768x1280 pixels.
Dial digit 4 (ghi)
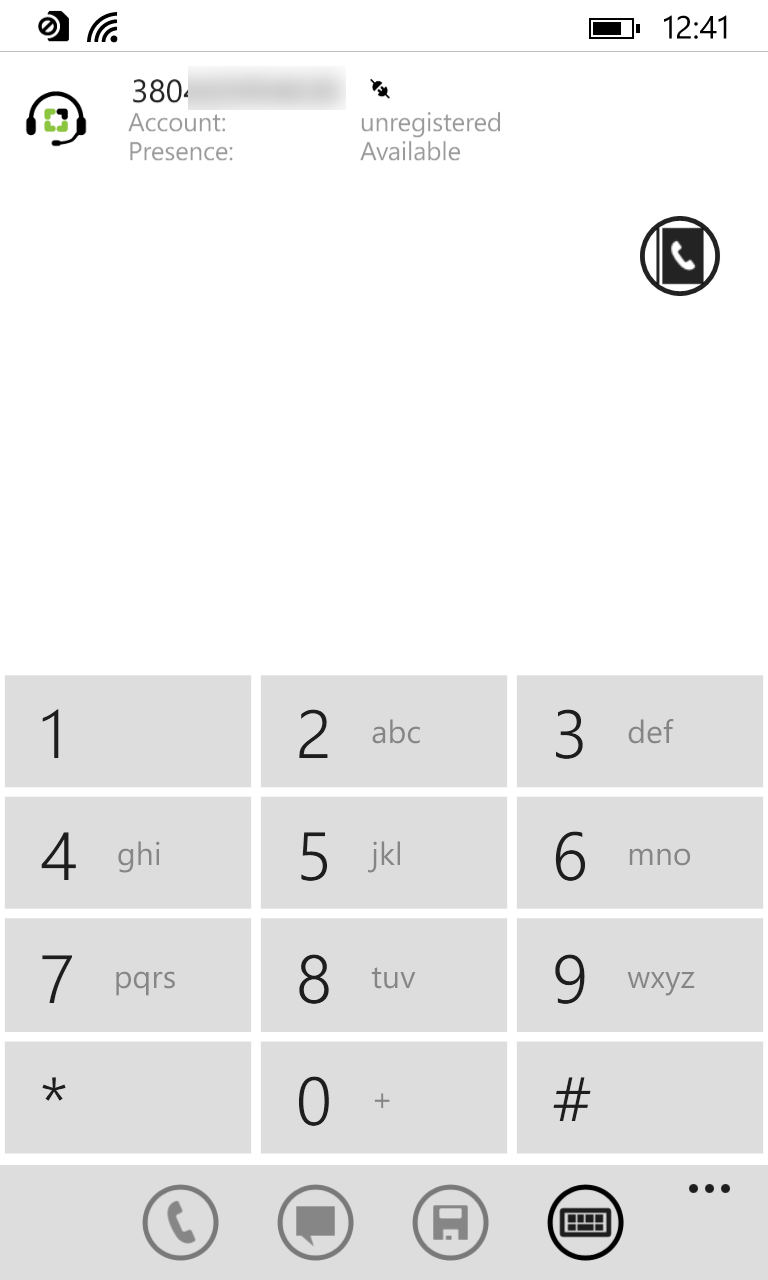pyautogui.click(x=128, y=853)
